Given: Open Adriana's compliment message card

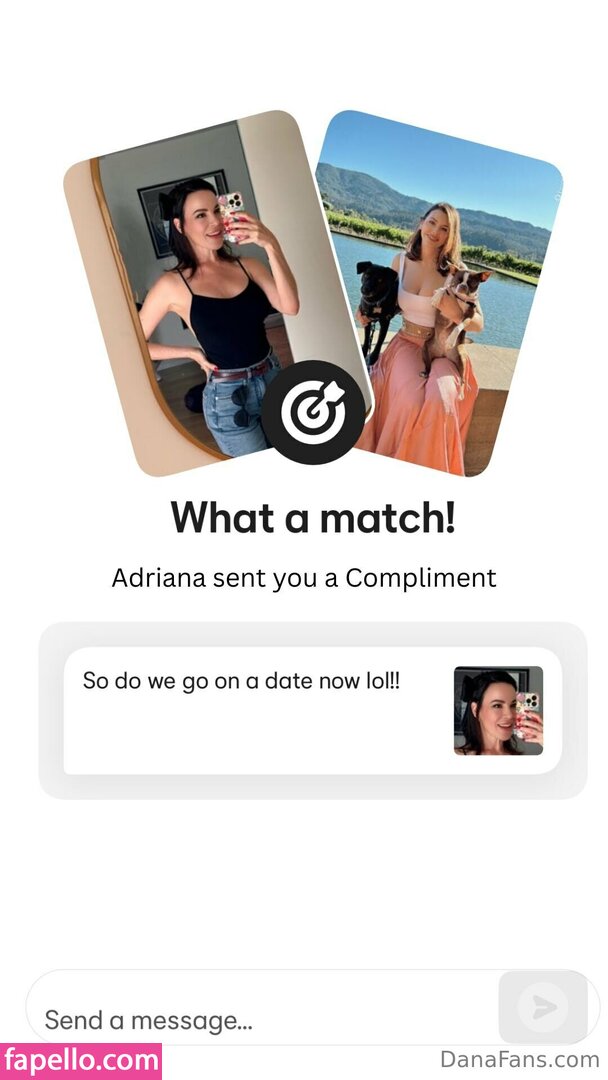Looking at the screenshot, I should point(312,710).
